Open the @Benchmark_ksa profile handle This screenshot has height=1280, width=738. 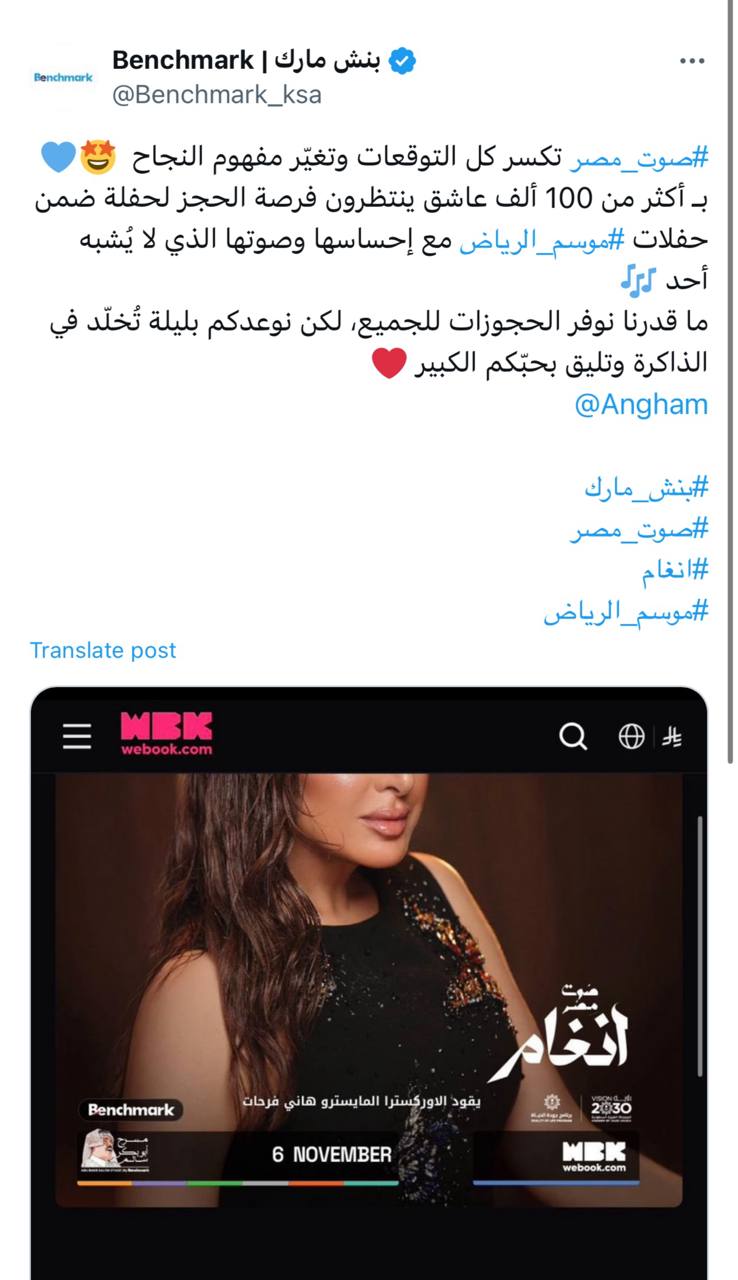[216, 95]
